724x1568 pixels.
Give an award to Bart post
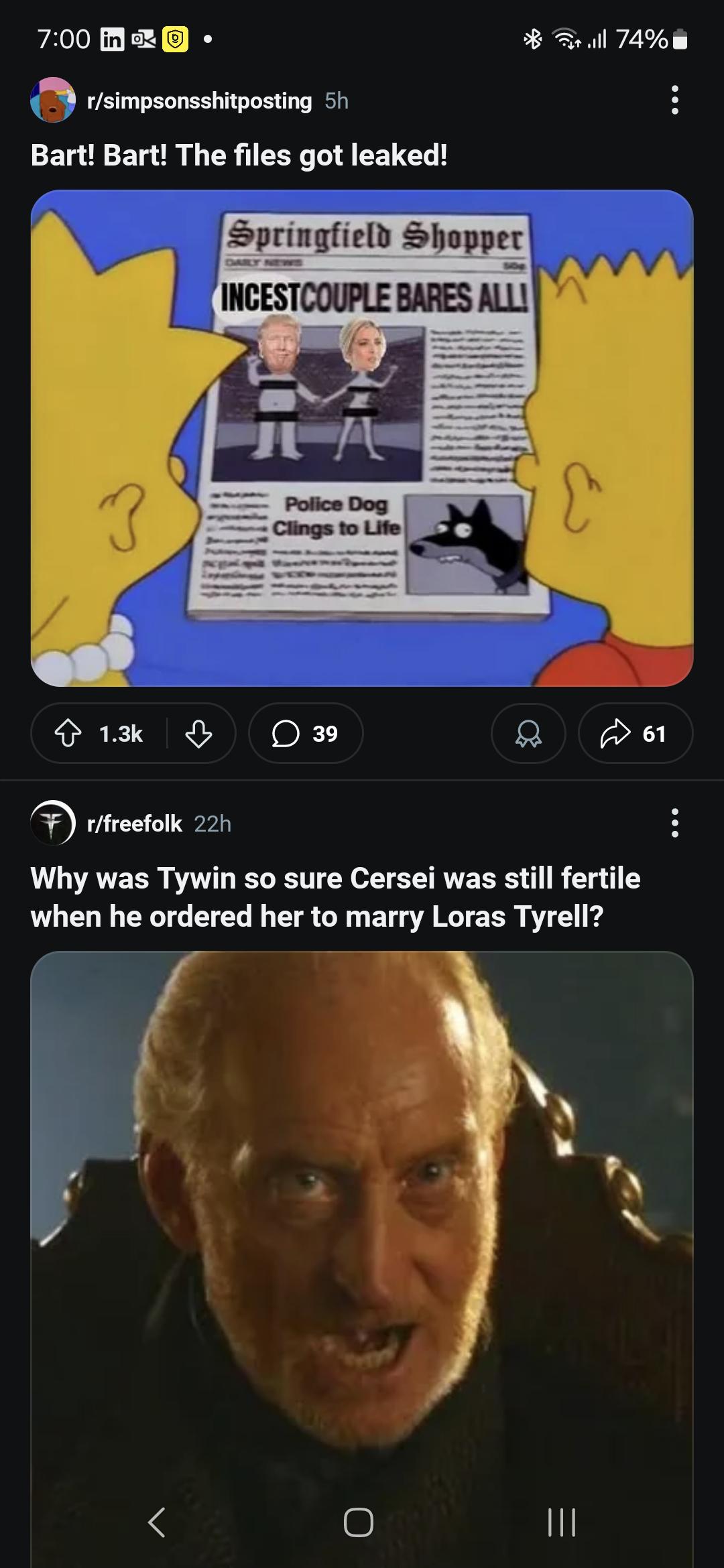528,734
